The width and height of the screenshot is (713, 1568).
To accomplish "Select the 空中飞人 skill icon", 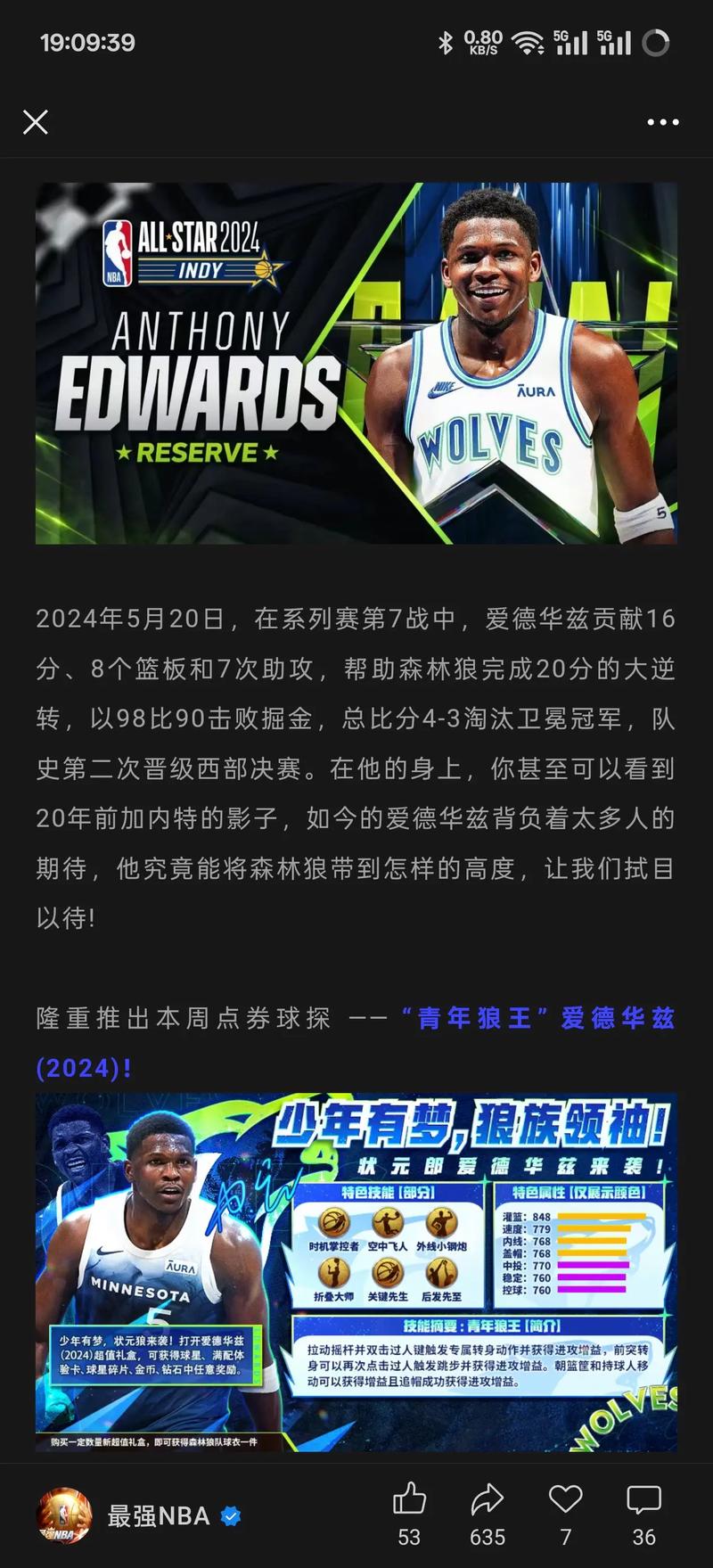I will coord(387,1223).
